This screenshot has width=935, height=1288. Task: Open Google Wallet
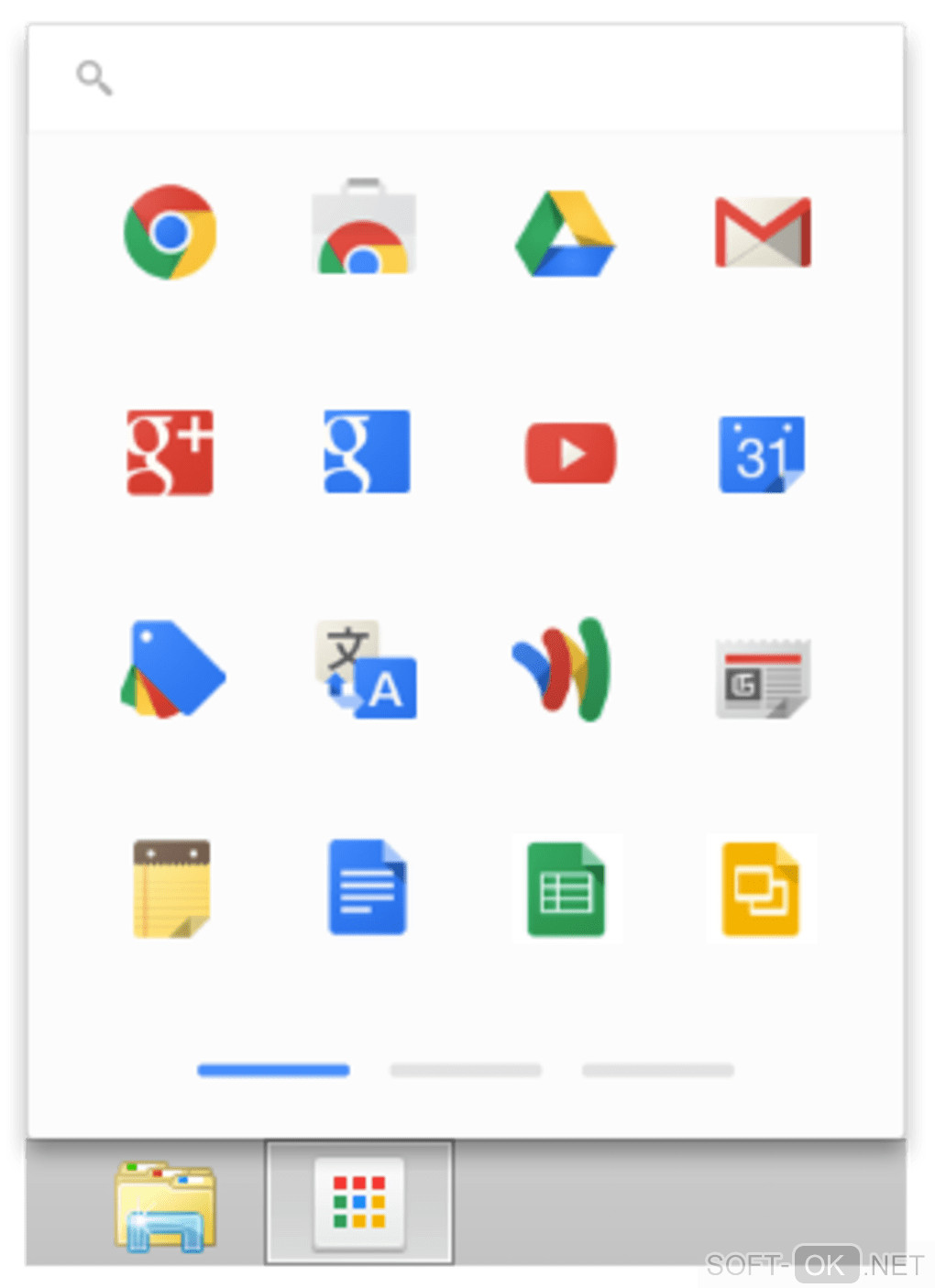563,669
